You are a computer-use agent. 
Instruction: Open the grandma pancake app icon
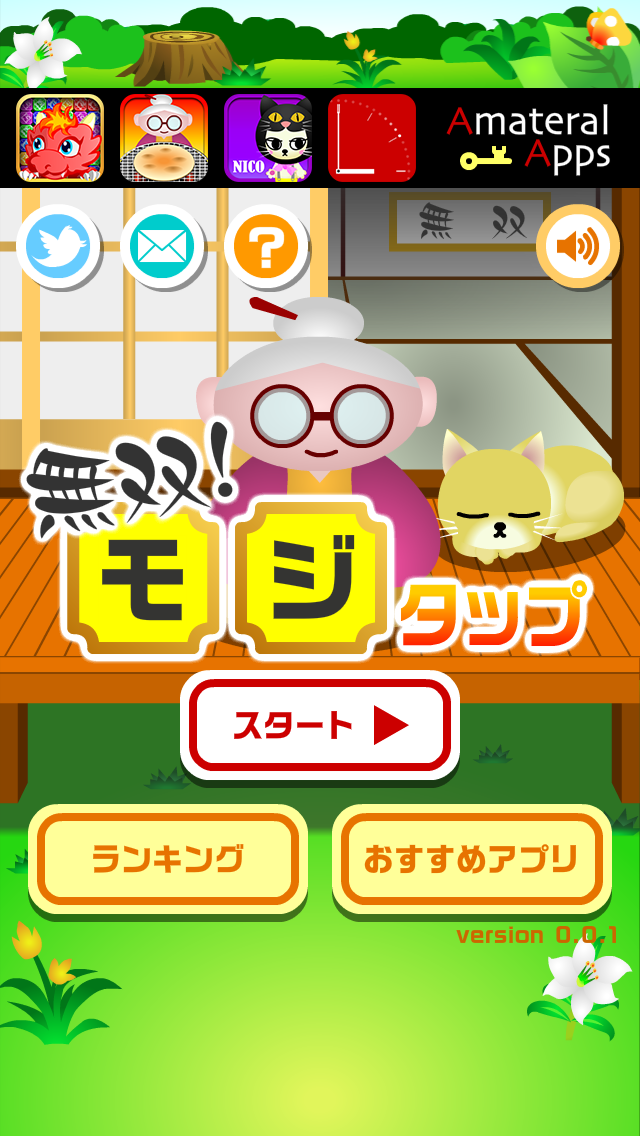click(x=164, y=138)
